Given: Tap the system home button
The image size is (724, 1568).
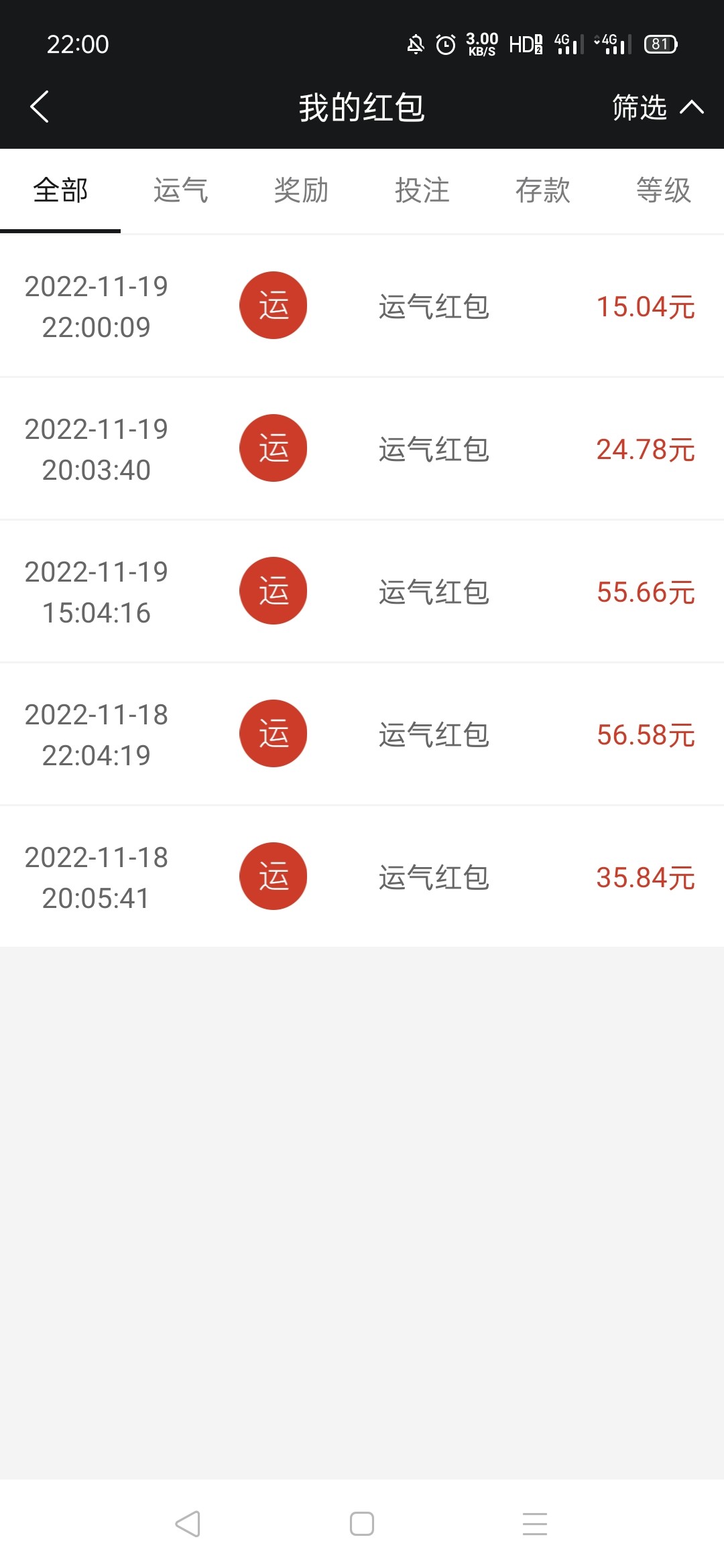Looking at the screenshot, I should click(362, 1524).
